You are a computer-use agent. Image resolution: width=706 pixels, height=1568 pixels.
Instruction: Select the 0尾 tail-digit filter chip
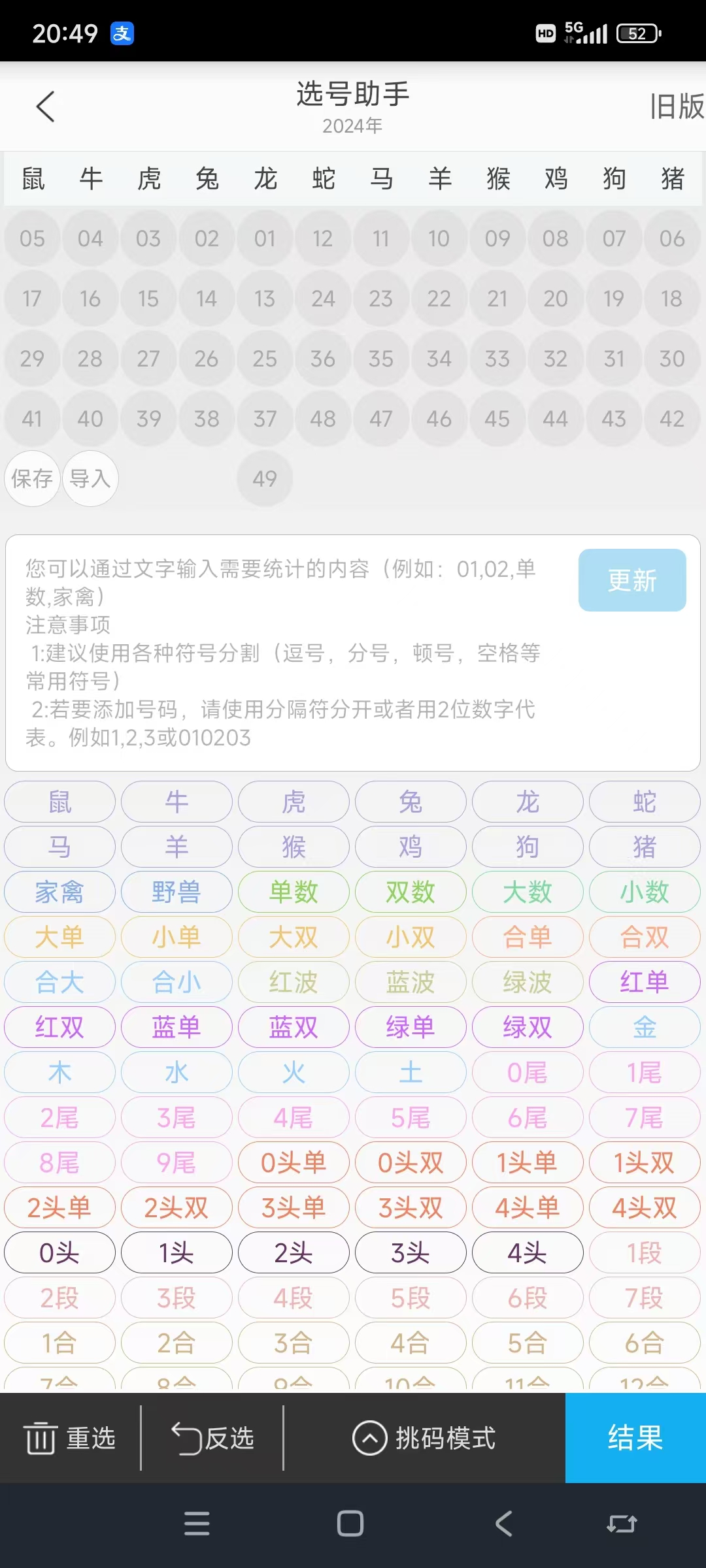[528, 1072]
